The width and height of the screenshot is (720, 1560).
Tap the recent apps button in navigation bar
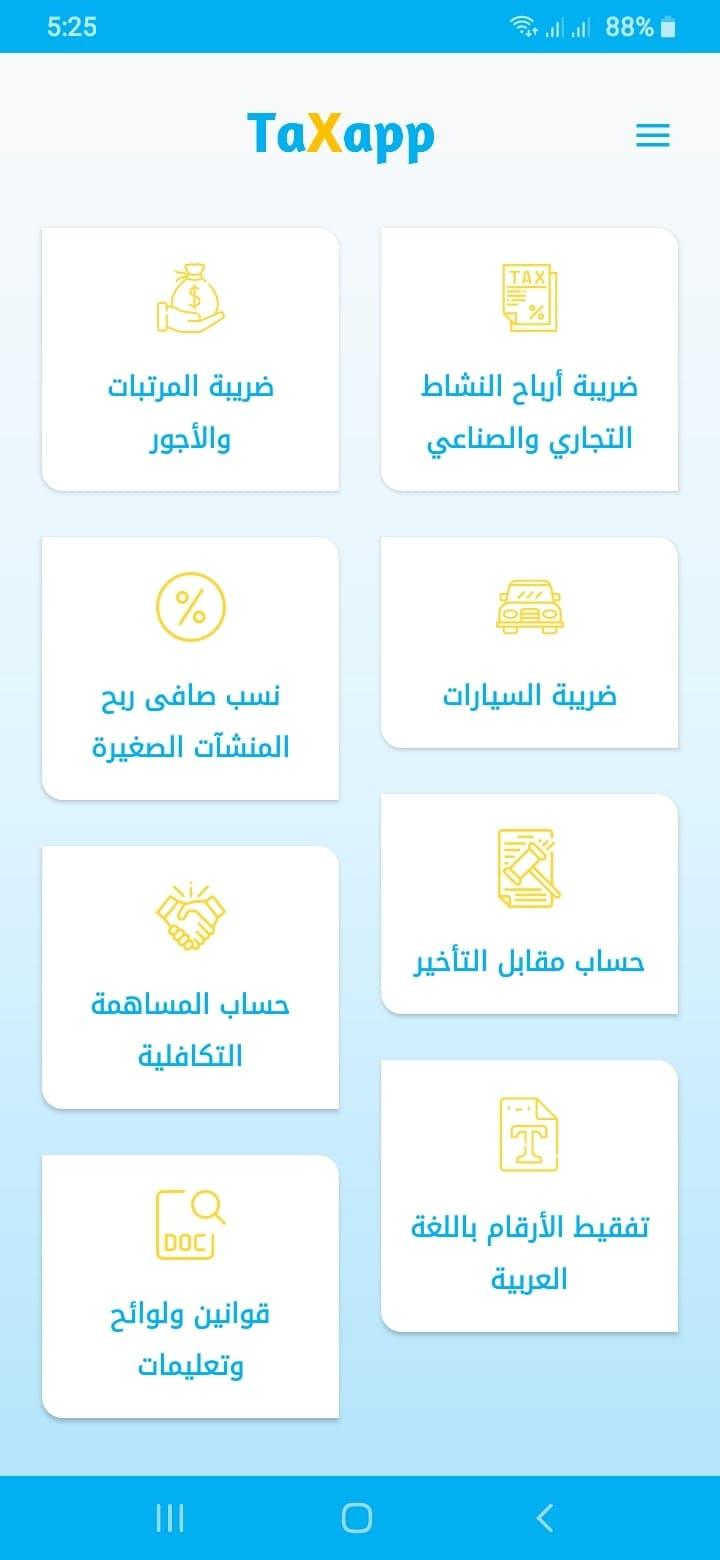[170, 1517]
